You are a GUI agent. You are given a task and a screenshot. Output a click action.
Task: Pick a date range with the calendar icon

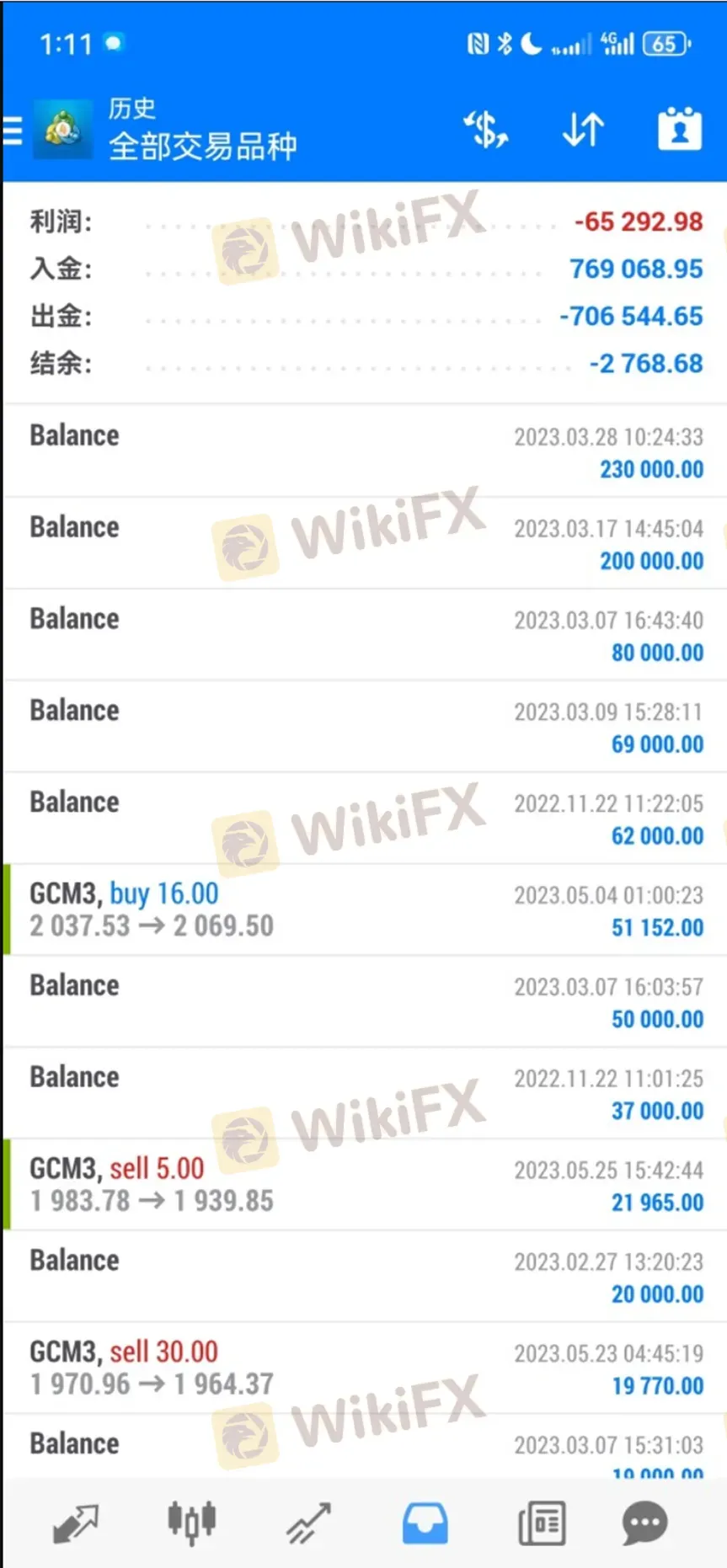(x=679, y=131)
